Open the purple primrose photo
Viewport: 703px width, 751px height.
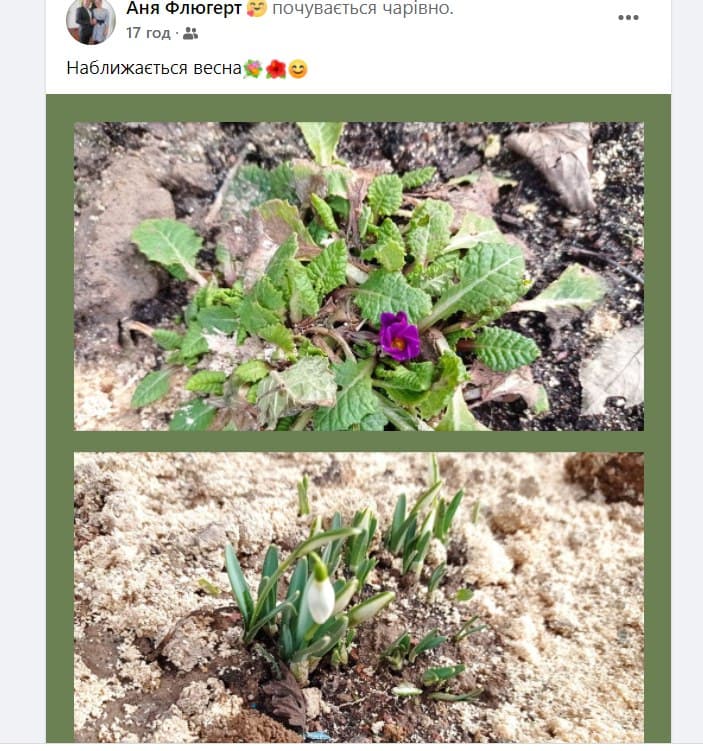coord(358,276)
